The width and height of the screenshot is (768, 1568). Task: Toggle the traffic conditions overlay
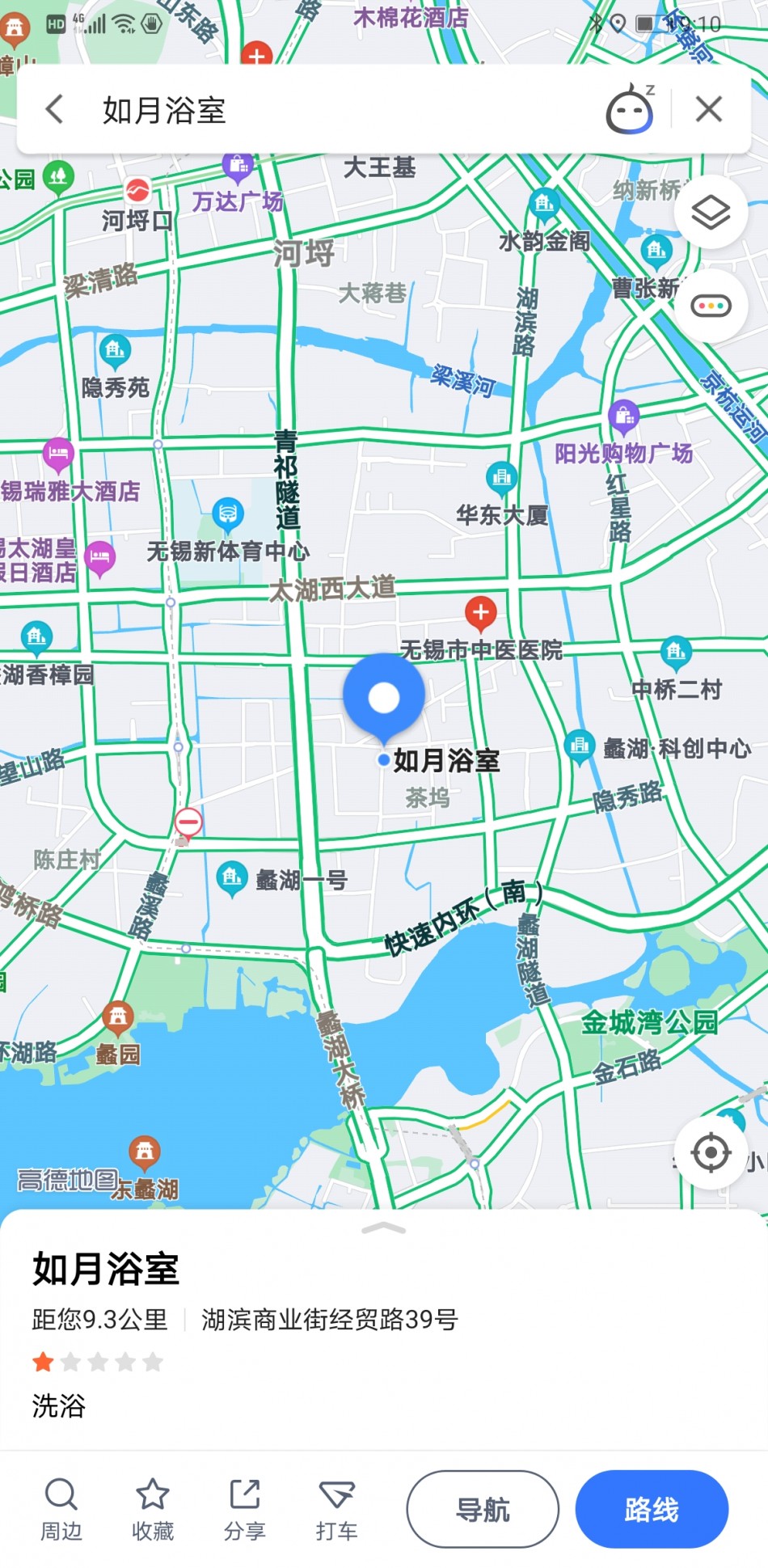tap(711, 306)
